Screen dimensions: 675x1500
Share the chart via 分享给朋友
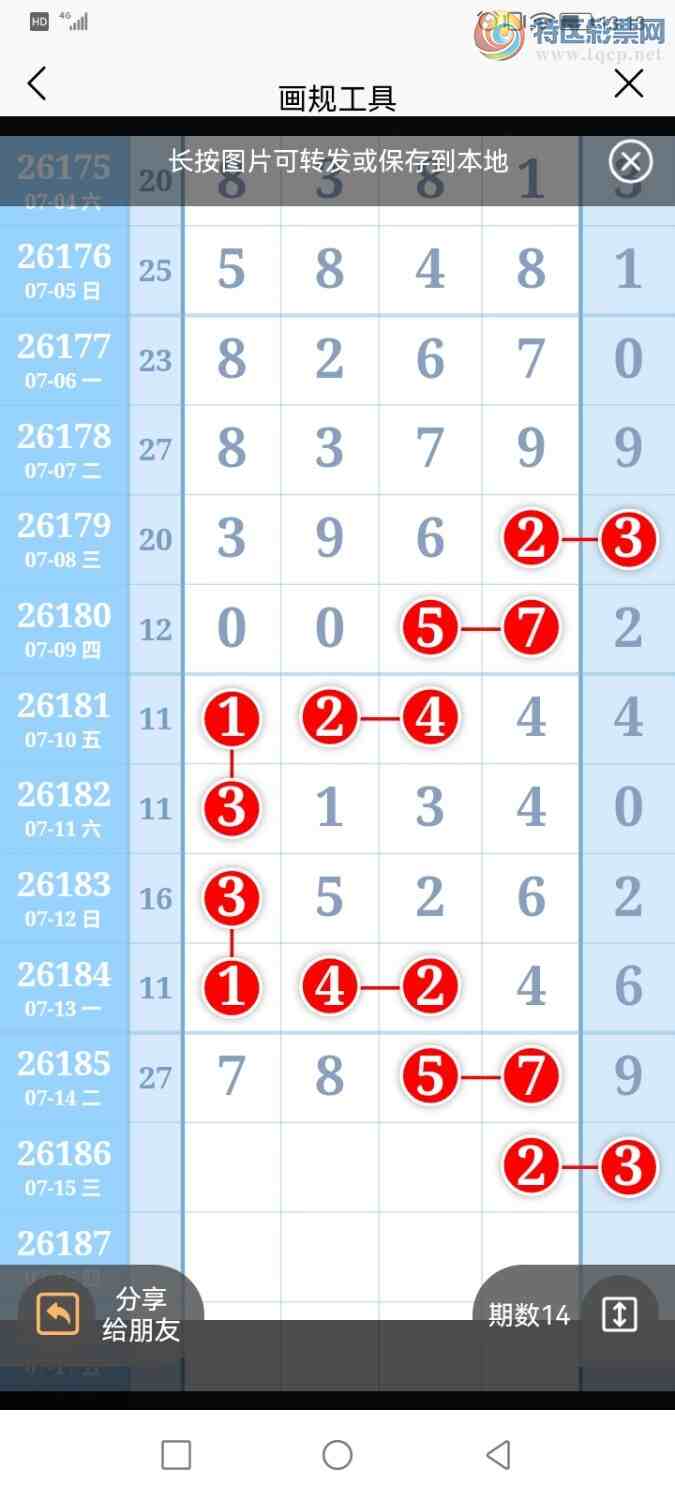[109, 1314]
